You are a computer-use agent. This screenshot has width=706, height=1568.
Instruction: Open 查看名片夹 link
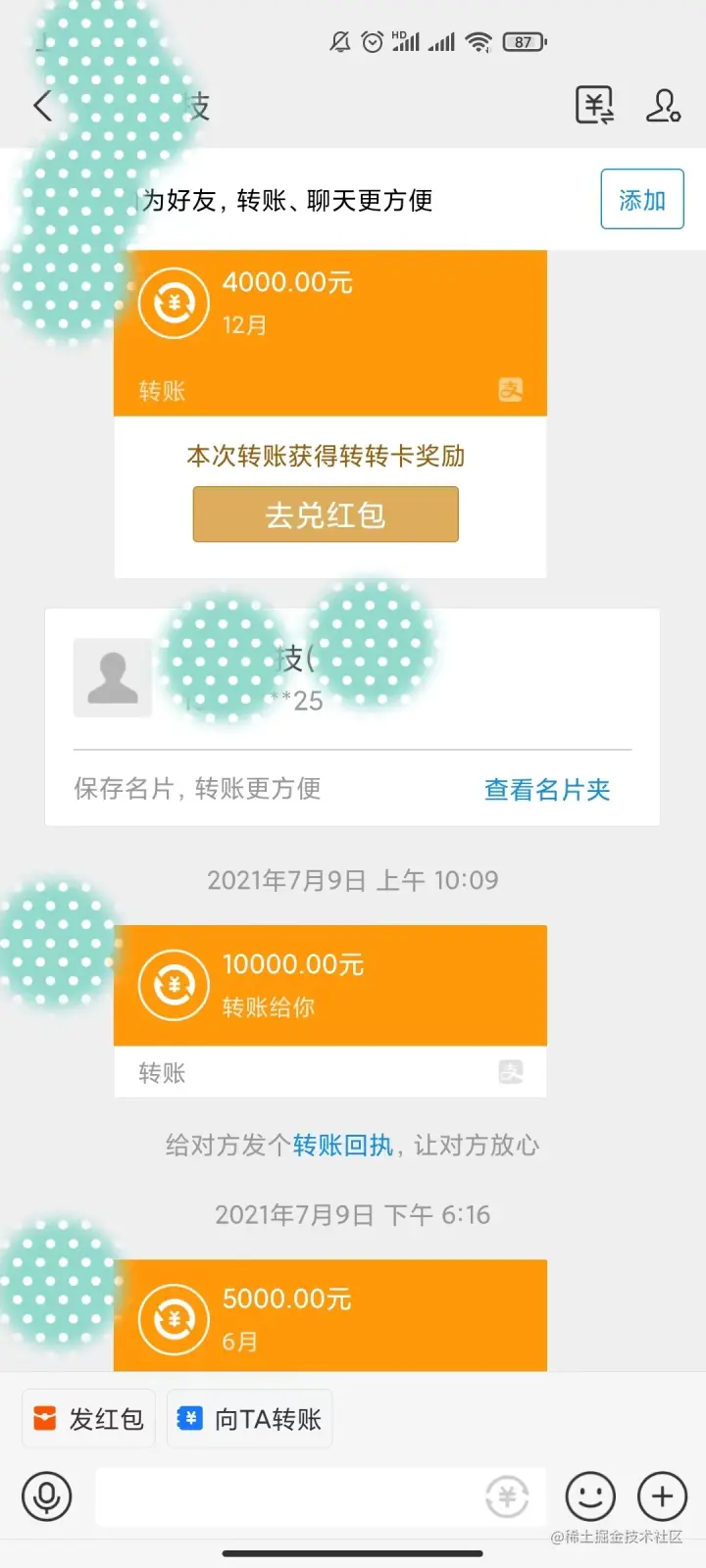point(547,790)
